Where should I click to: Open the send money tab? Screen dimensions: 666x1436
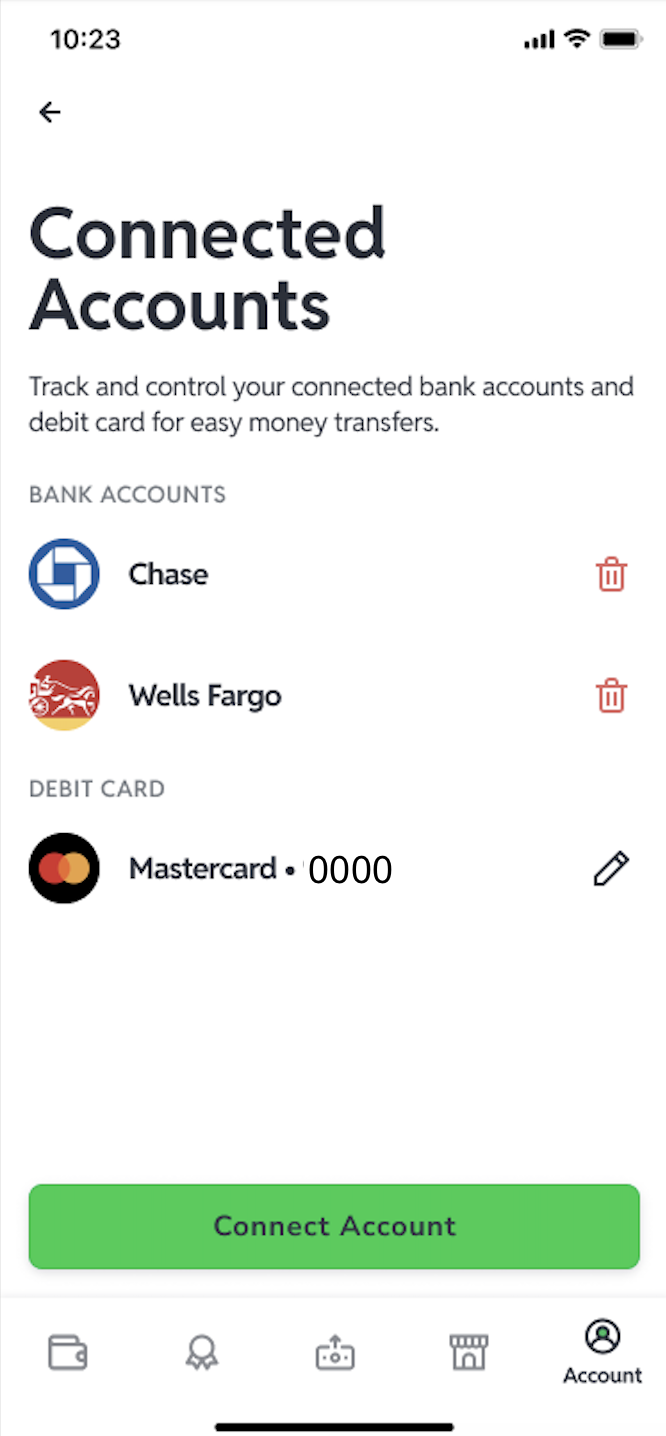335,1353
